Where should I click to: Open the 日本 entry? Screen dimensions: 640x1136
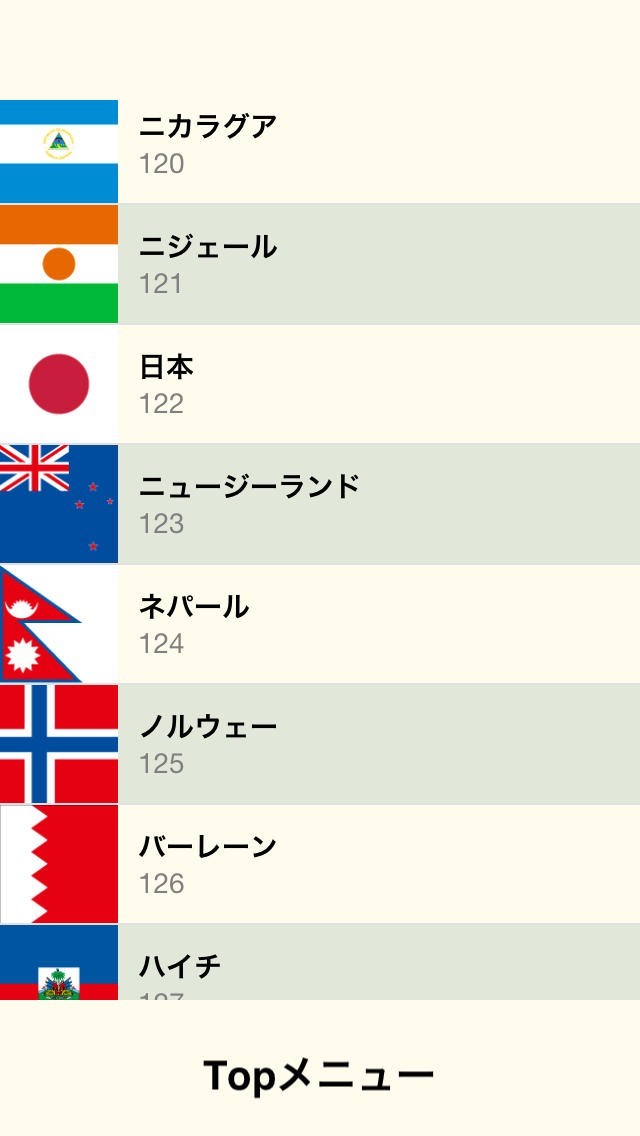(x=320, y=384)
